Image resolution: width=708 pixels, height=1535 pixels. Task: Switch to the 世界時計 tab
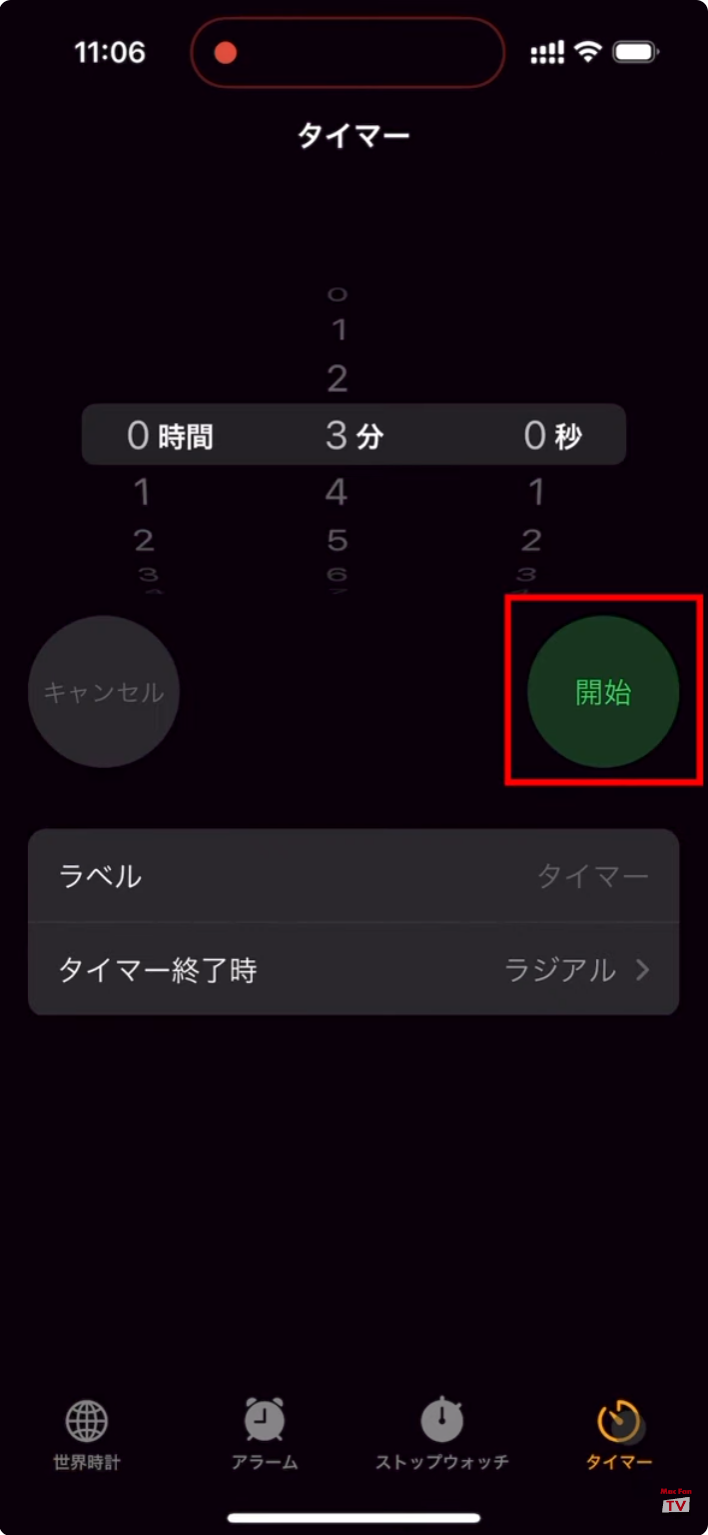(x=87, y=1434)
